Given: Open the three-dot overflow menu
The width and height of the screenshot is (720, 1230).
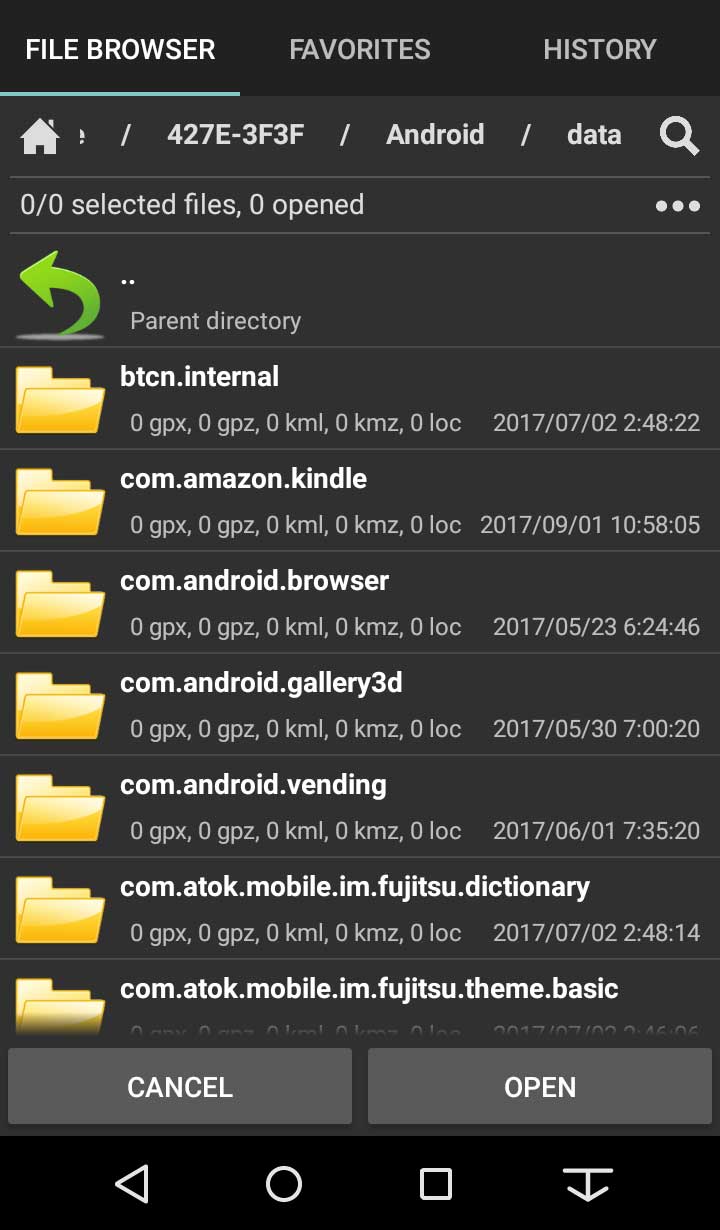Looking at the screenshot, I should click(678, 206).
